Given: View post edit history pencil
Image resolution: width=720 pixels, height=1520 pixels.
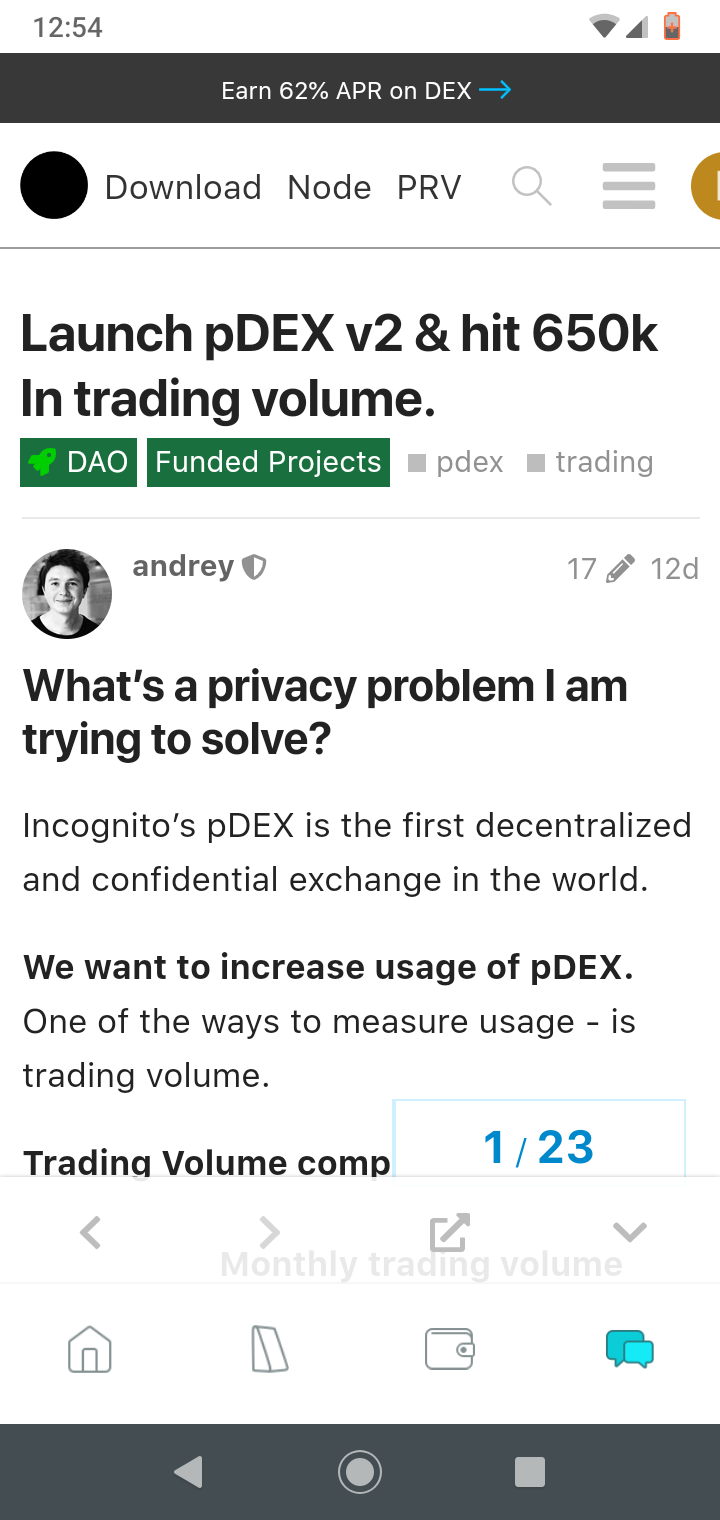Looking at the screenshot, I should (601, 569).
